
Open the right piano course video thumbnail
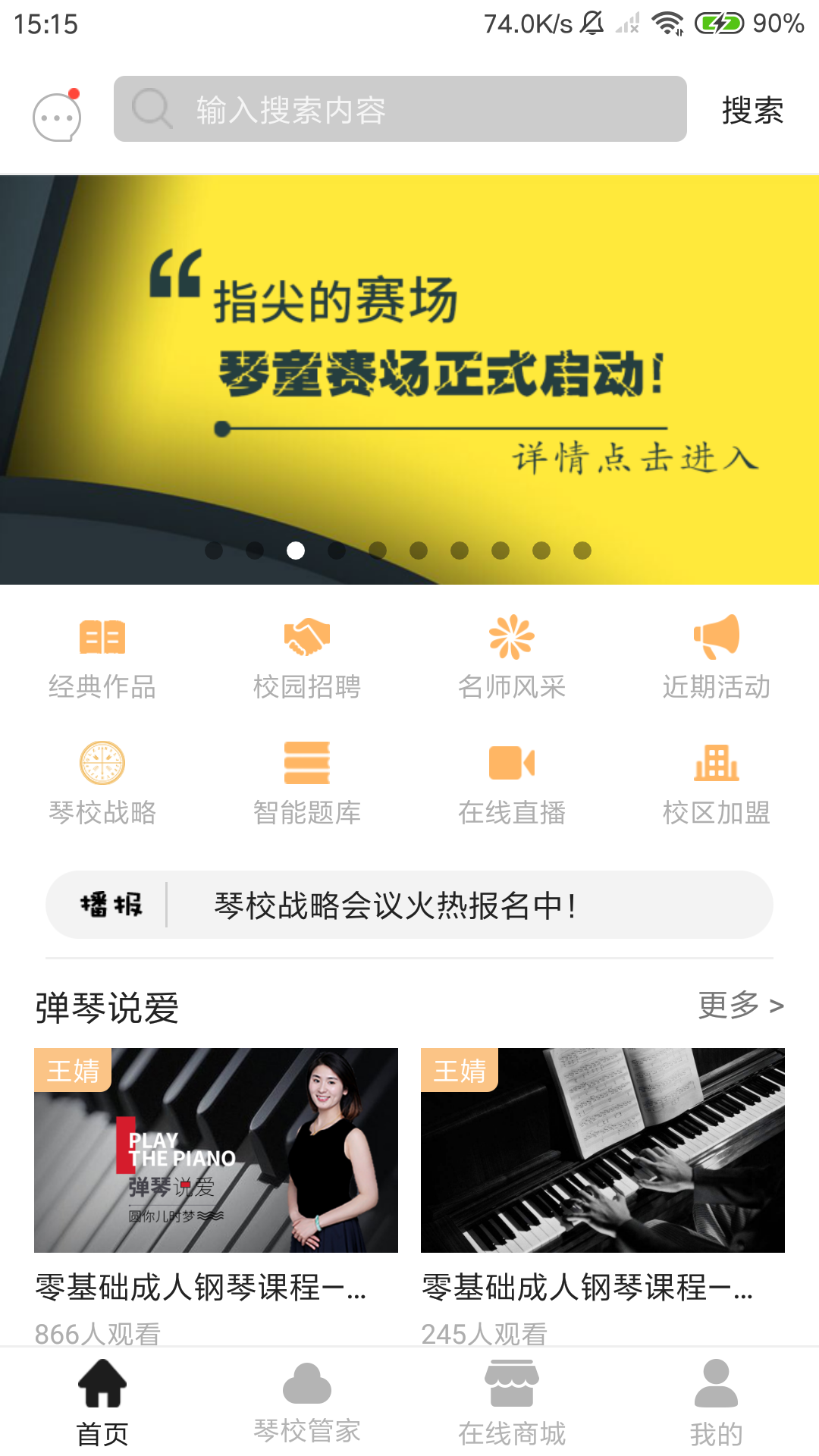coord(603,1153)
